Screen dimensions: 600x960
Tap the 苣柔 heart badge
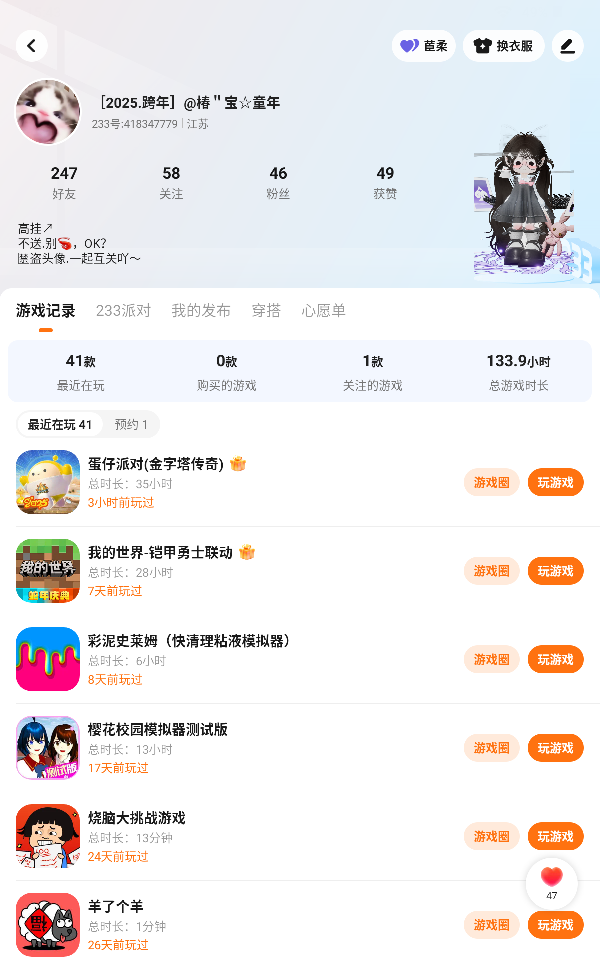pyautogui.click(x=424, y=46)
